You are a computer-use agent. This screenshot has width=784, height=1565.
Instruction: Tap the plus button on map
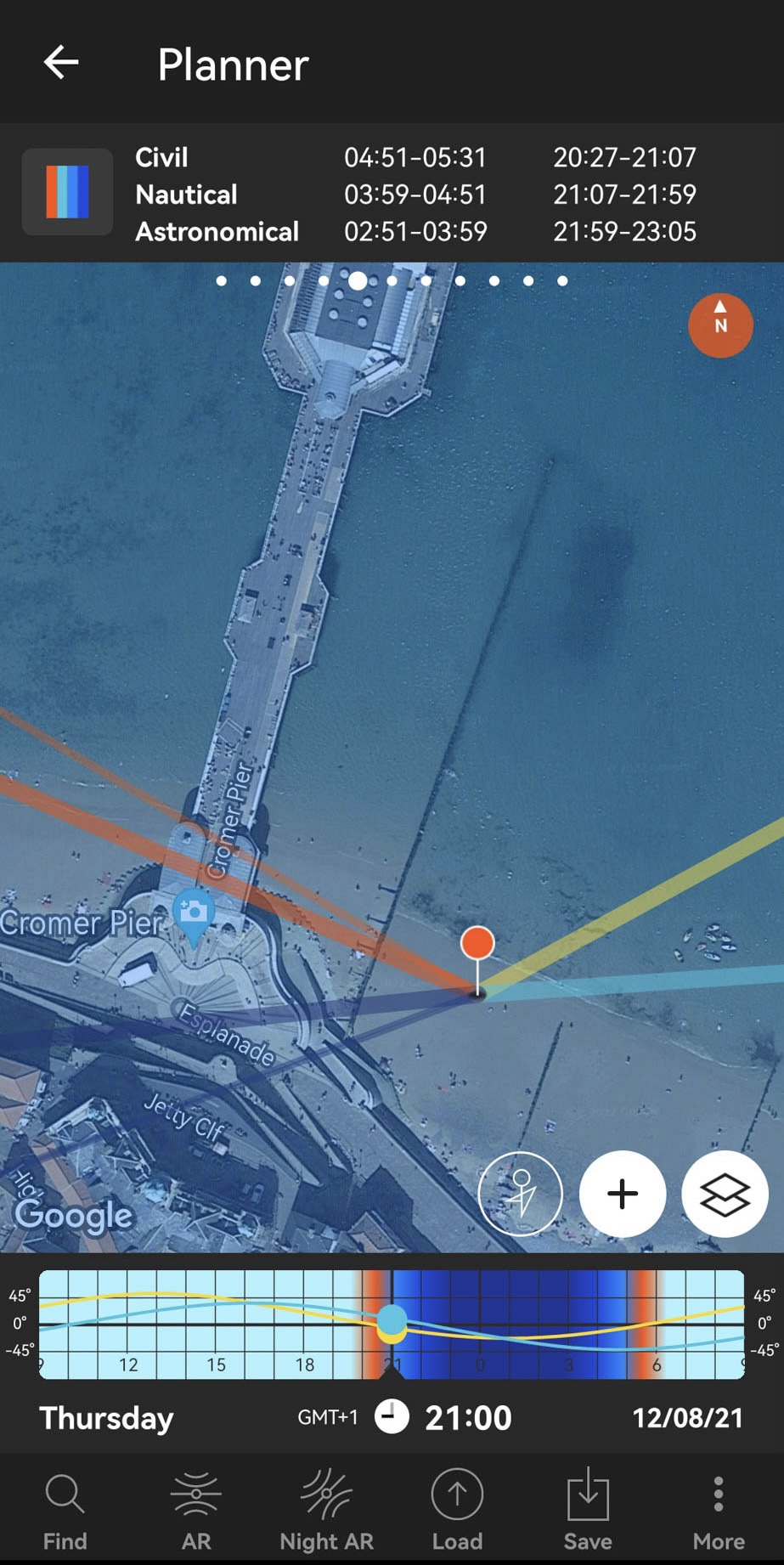click(x=622, y=1194)
